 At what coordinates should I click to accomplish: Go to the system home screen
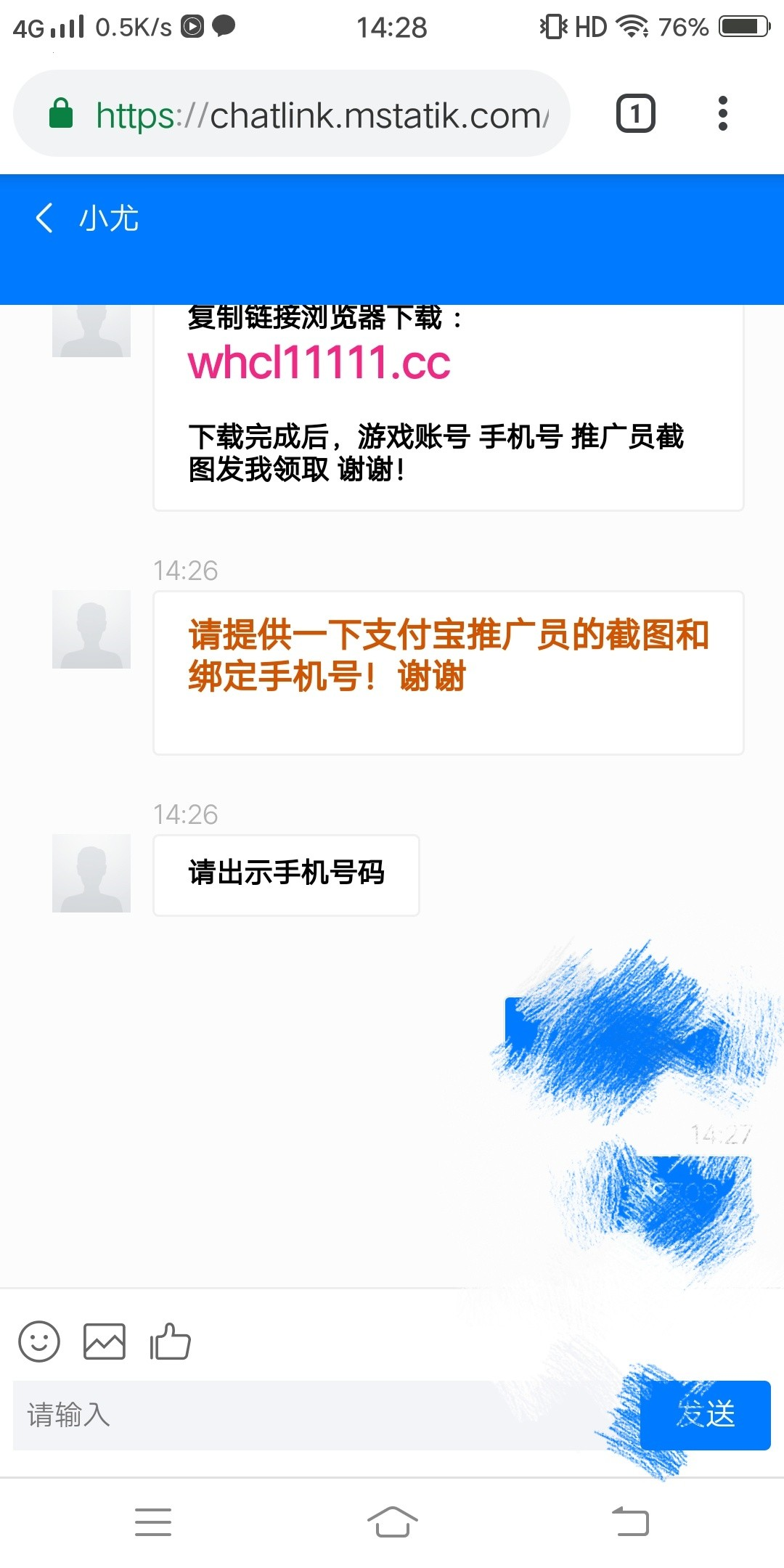(392, 1522)
